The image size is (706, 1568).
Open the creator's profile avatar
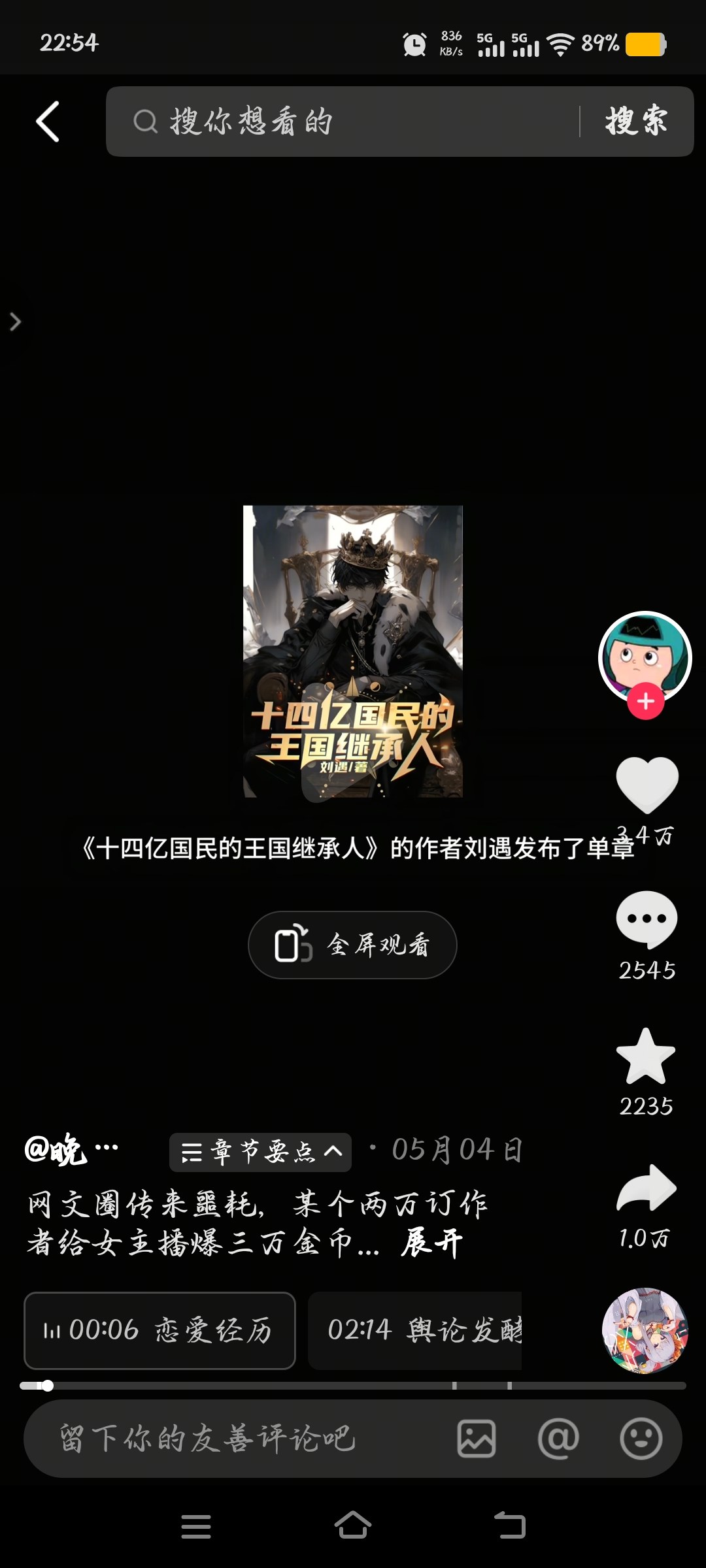(x=645, y=655)
